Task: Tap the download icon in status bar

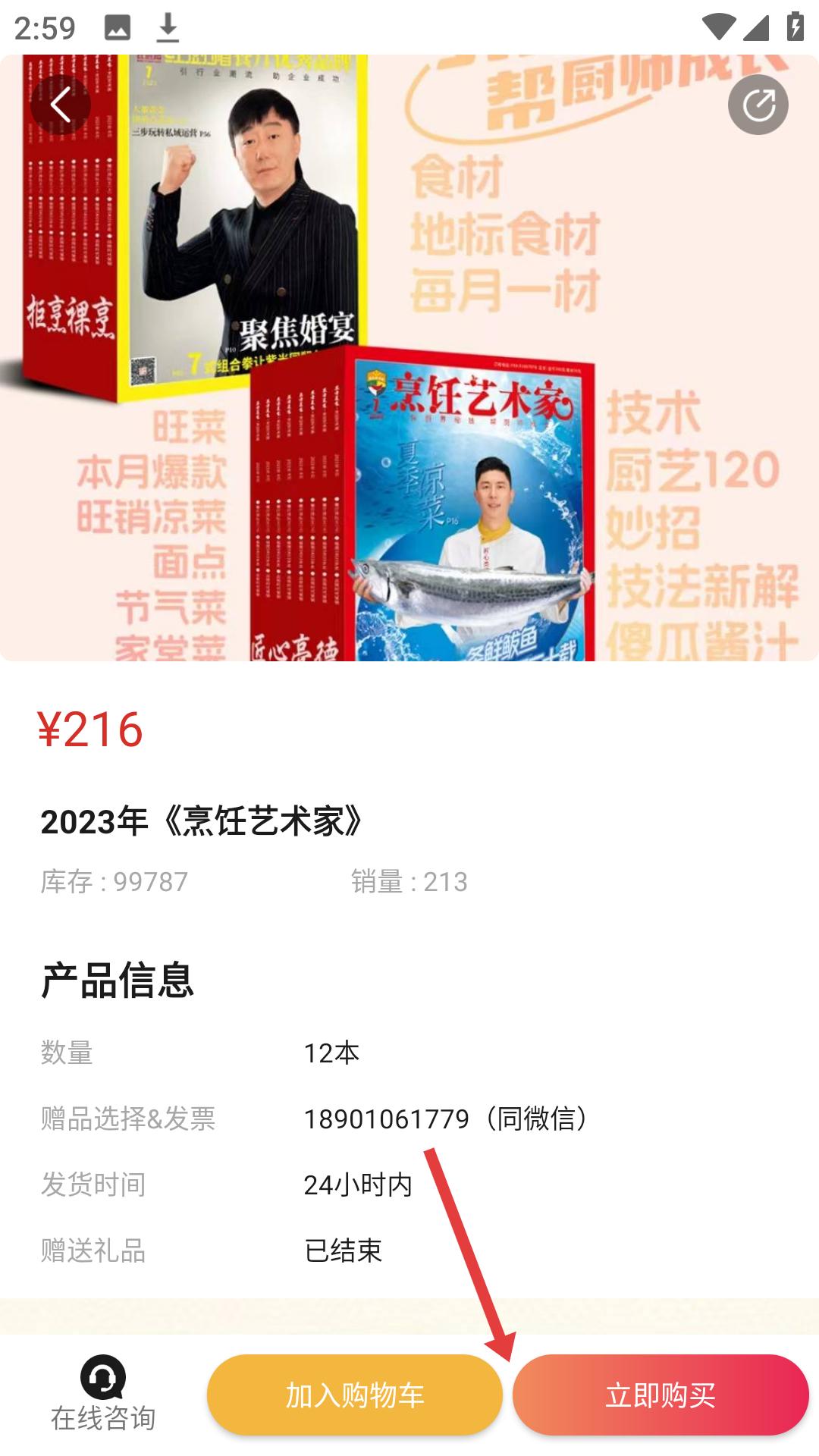Action: click(168, 29)
